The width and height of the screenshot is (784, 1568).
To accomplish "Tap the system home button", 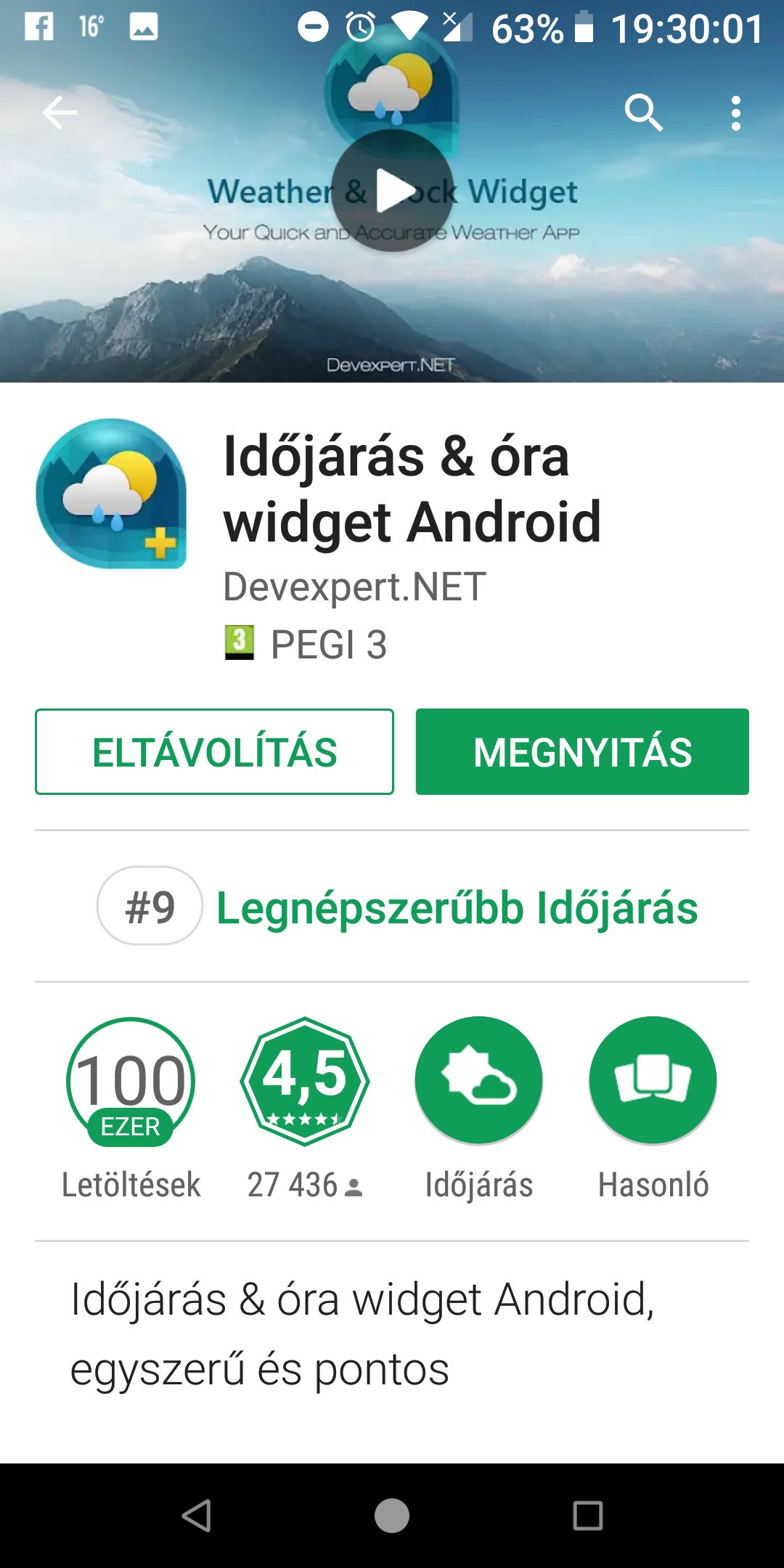I will point(392,1516).
